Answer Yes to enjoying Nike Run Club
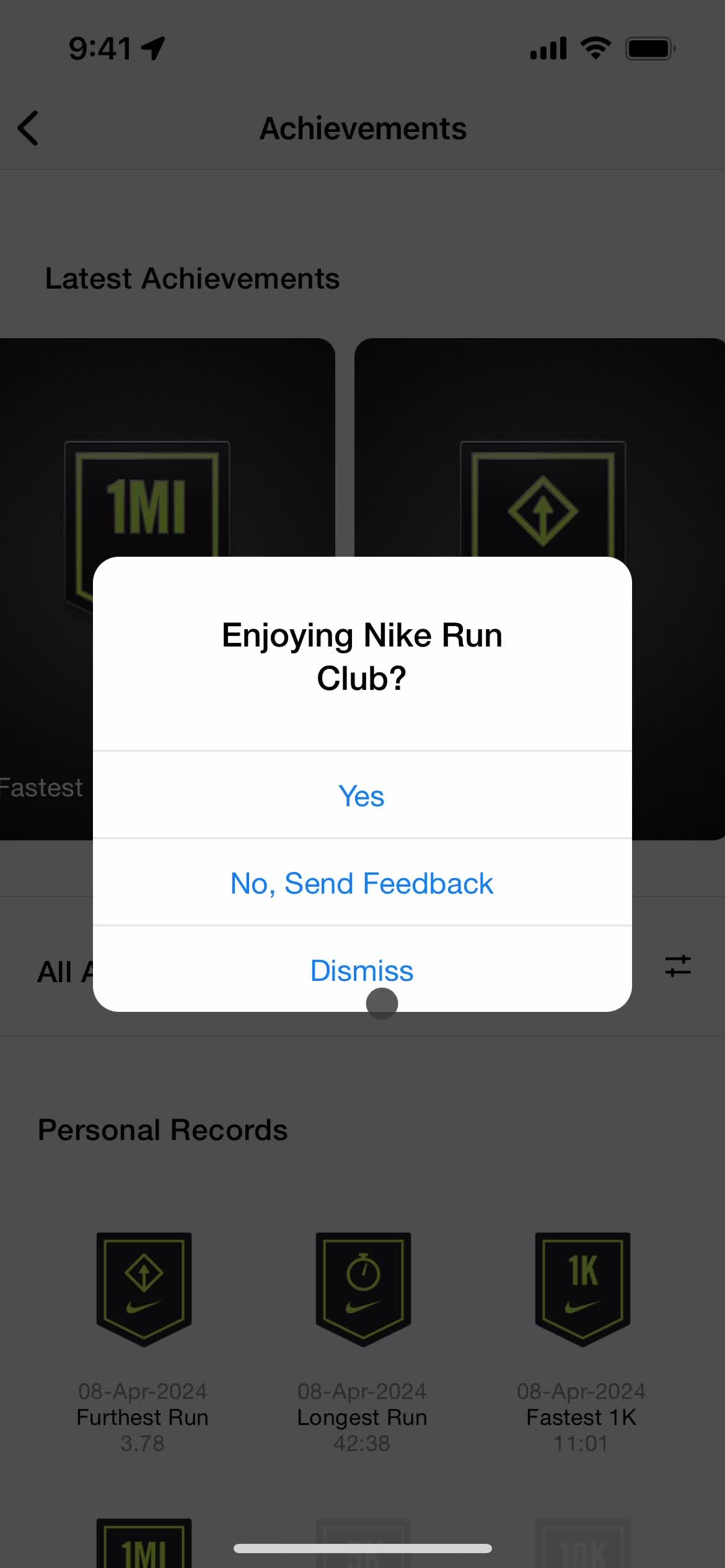 [362, 796]
